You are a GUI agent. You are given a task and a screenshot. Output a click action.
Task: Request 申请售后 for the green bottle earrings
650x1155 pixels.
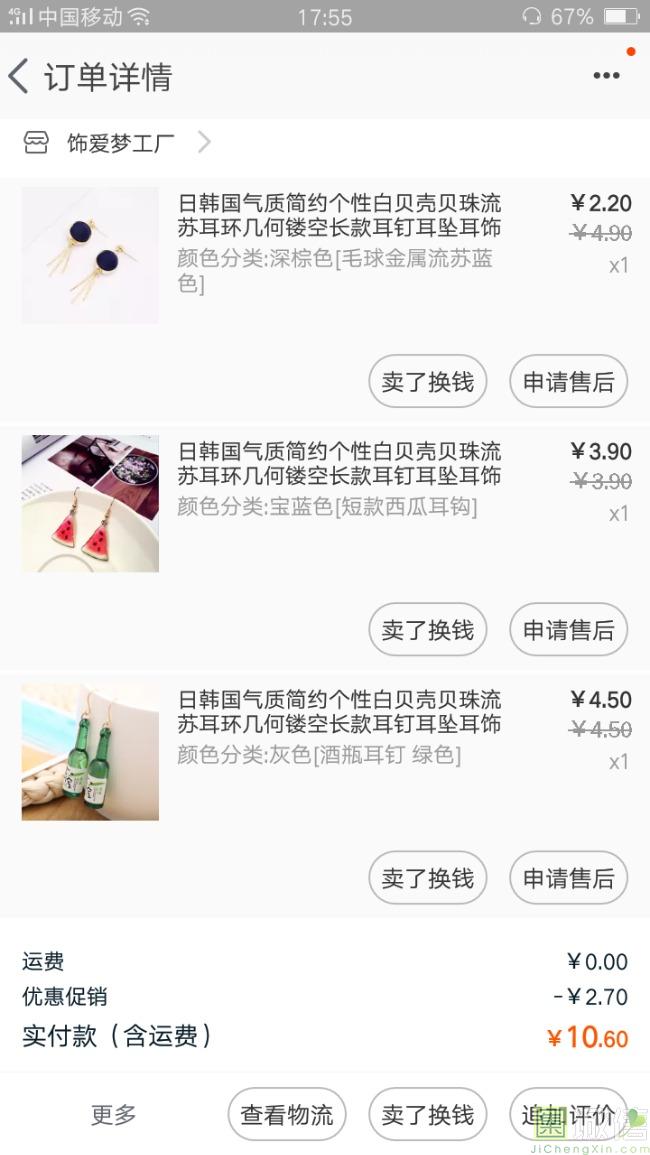[x=568, y=877]
